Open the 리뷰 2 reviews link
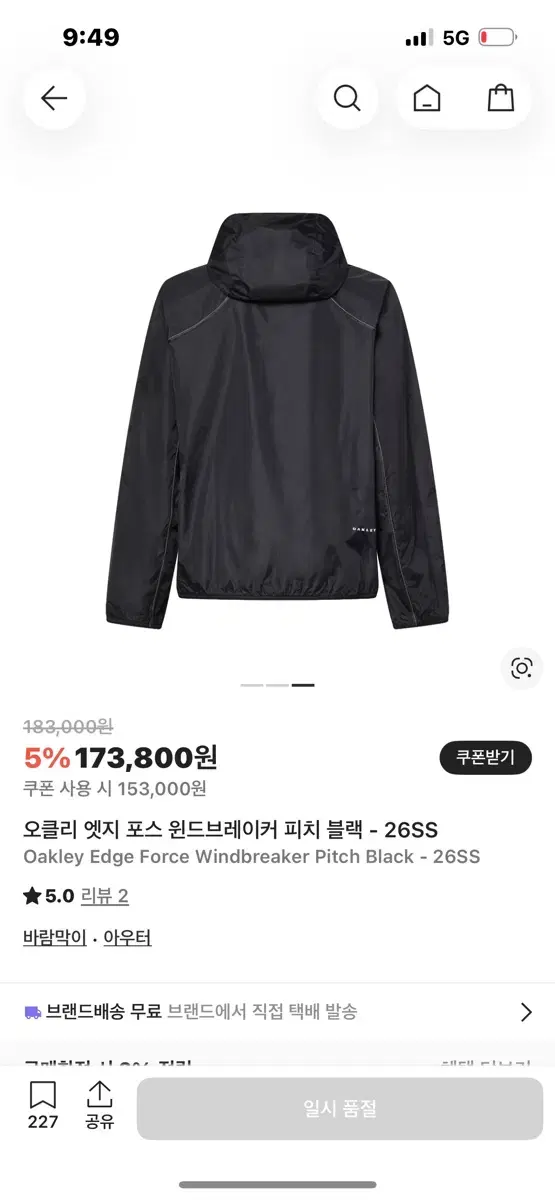This screenshot has width=555, height=1200. [105, 896]
